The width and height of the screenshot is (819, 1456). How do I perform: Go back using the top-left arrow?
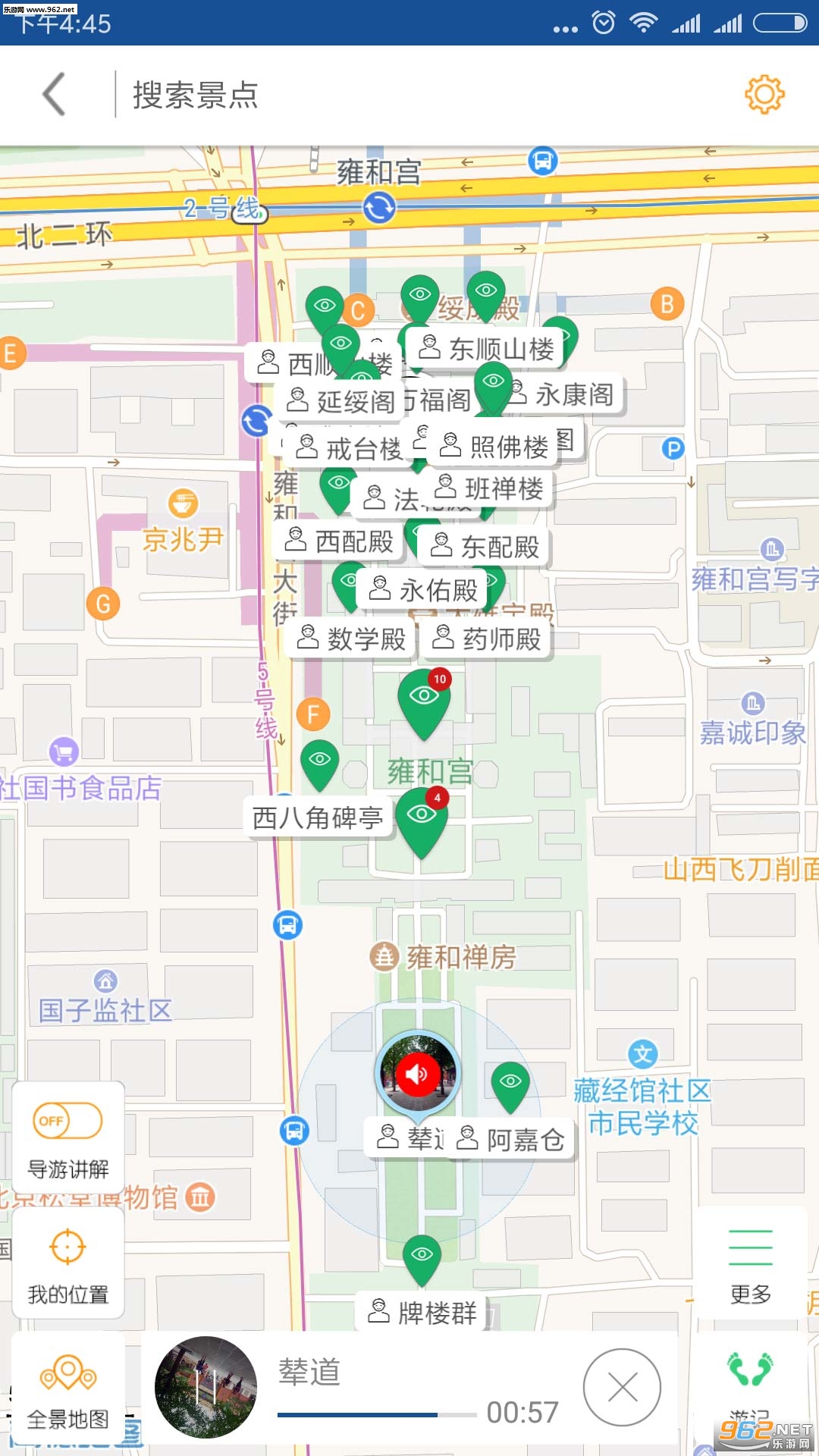(x=55, y=95)
